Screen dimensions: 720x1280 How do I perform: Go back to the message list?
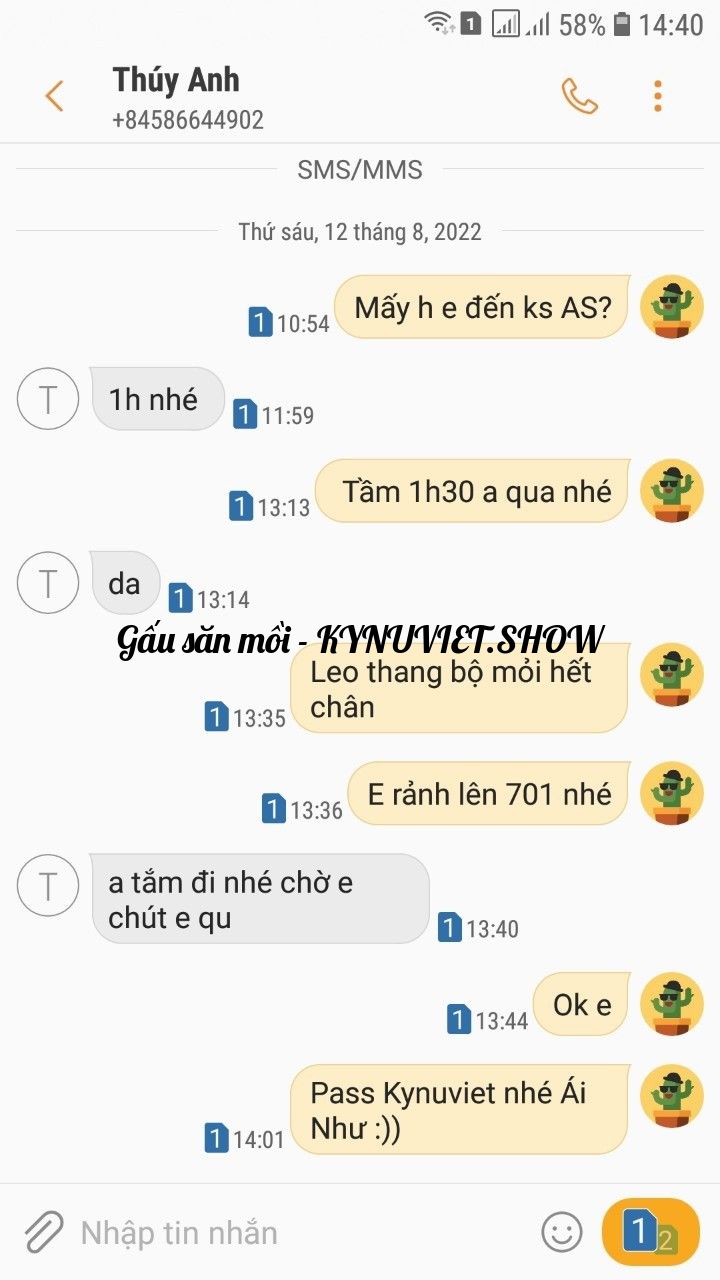click(54, 97)
